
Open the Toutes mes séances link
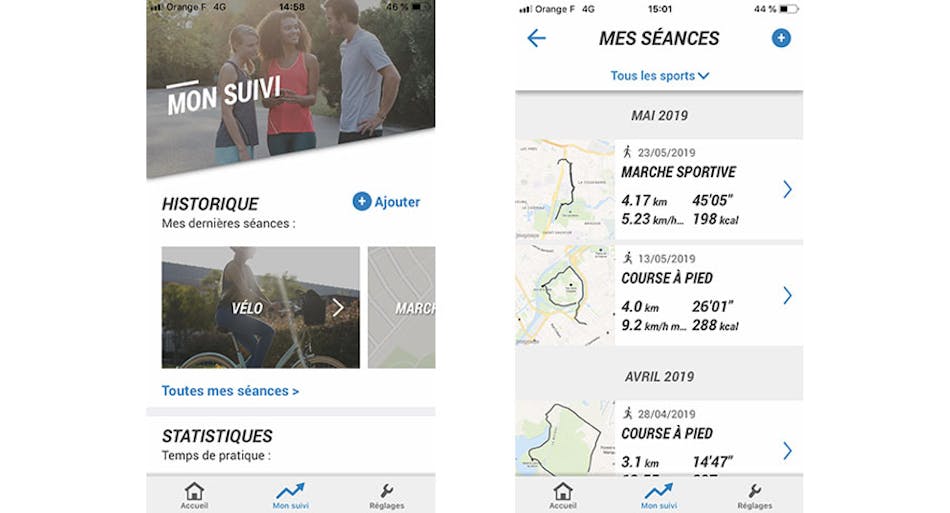coord(230,391)
